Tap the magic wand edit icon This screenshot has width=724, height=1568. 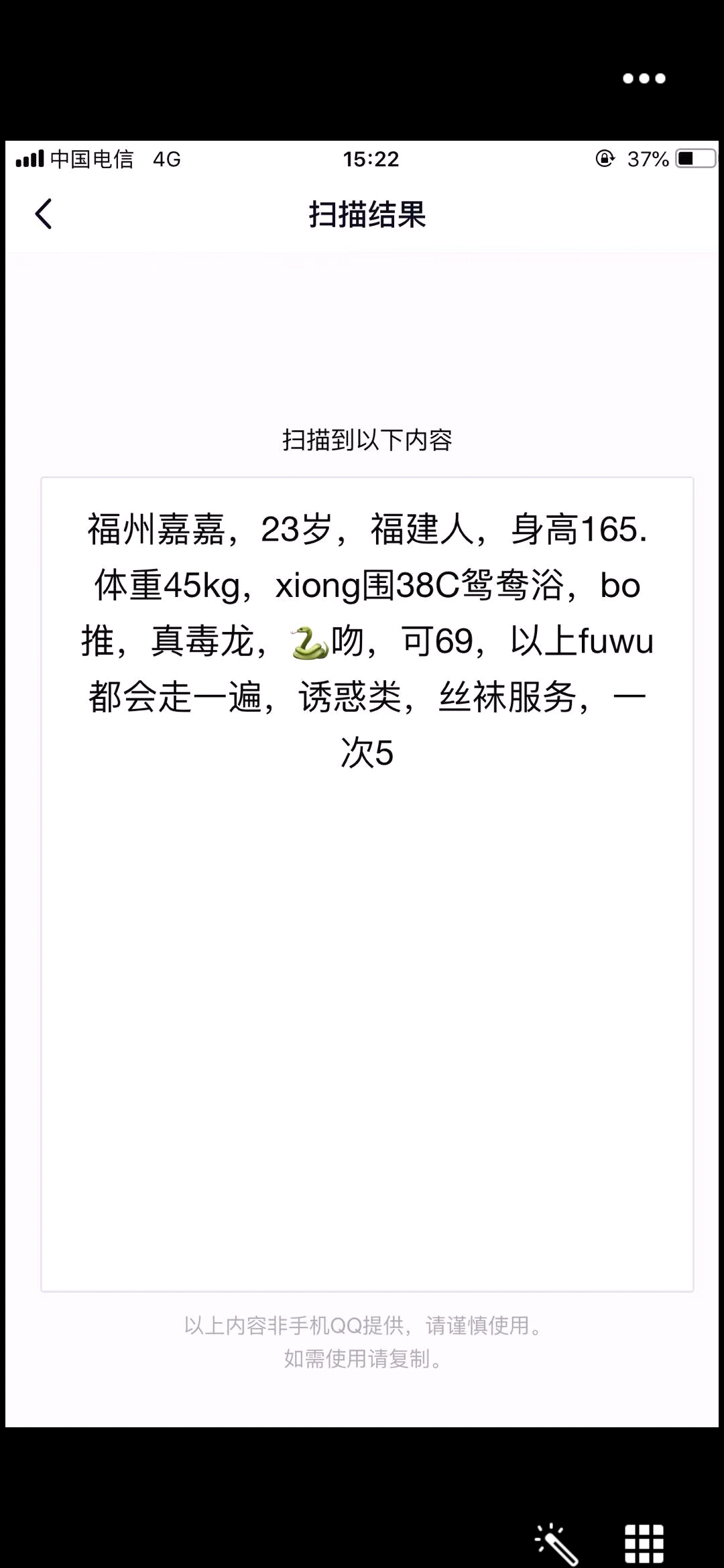tap(557, 1543)
